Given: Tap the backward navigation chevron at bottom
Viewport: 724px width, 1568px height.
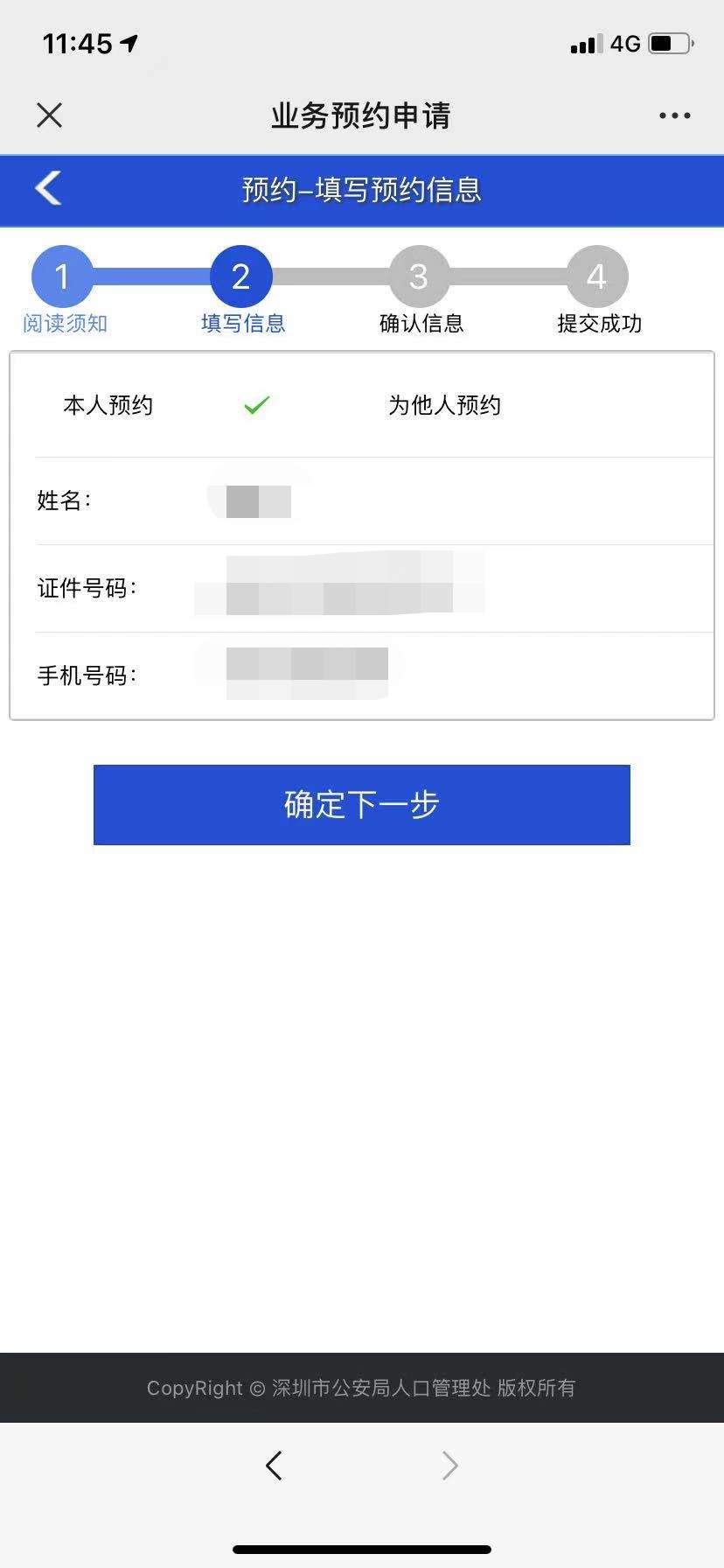Looking at the screenshot, I should 275,1466.
